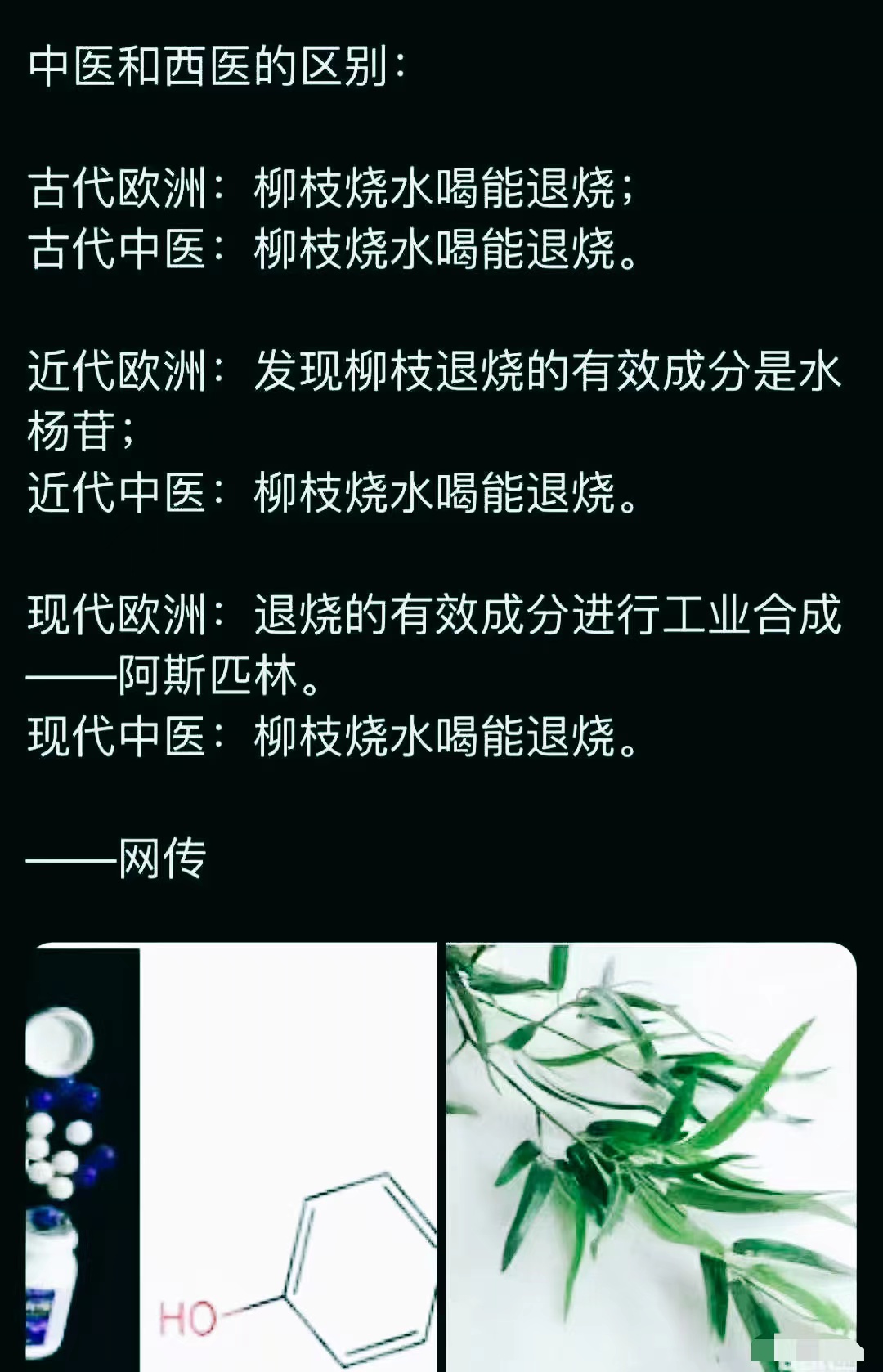Image resolution: width=883 pixels, height=1372 pixels.
Task: Open the aspirin pills and molecule image
Action: tap(232, 1156)
